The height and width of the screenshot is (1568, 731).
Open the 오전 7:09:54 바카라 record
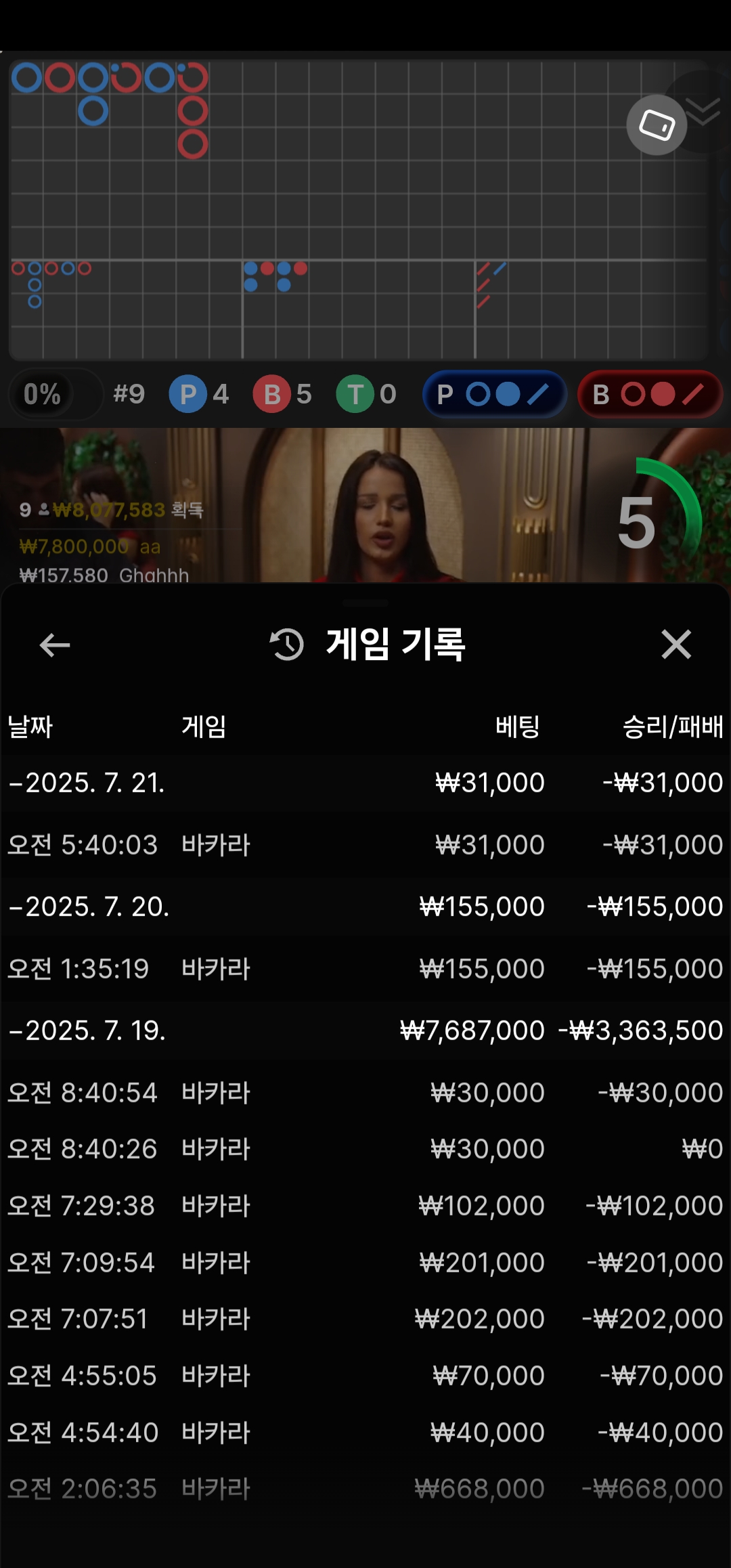pos(365,1263)
